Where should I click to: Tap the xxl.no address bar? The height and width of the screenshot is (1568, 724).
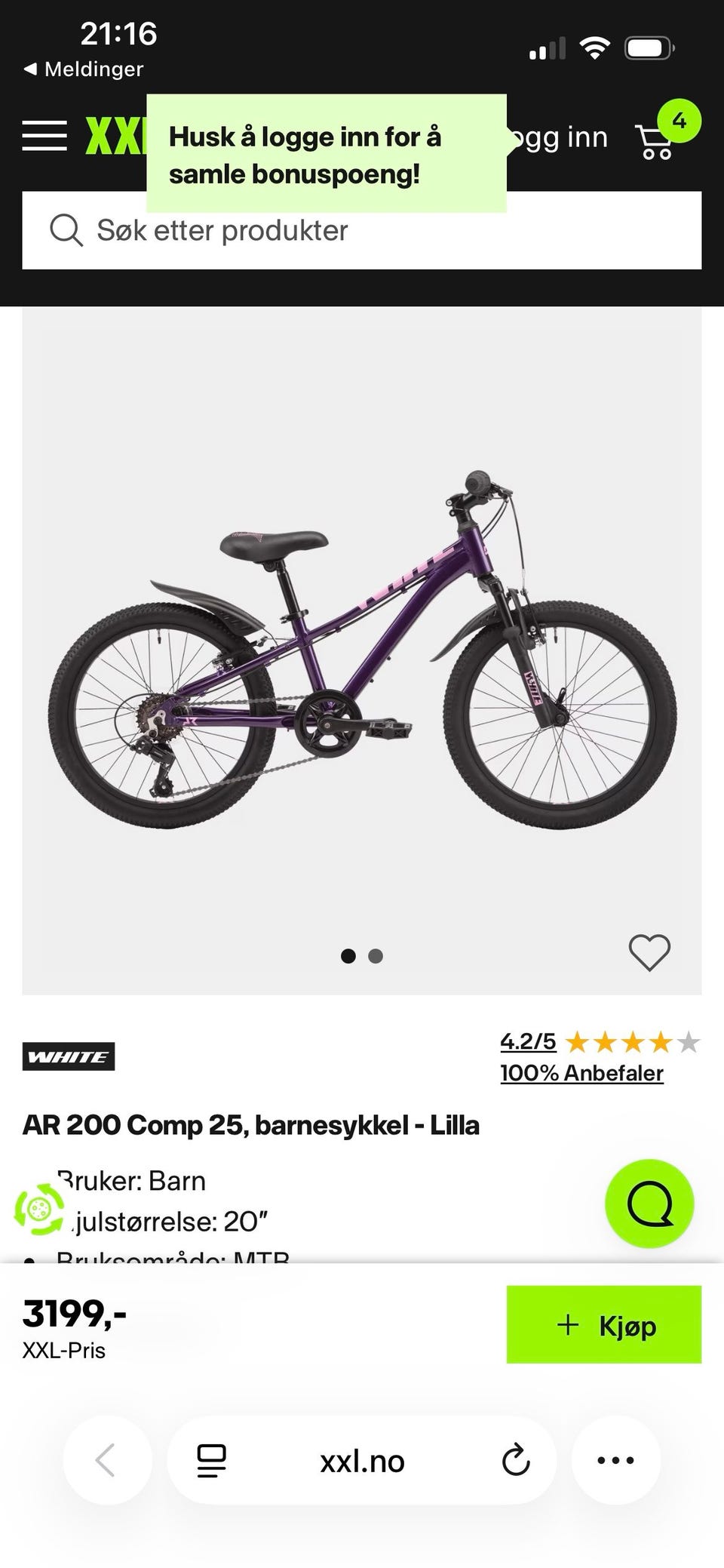point(362,1461)
